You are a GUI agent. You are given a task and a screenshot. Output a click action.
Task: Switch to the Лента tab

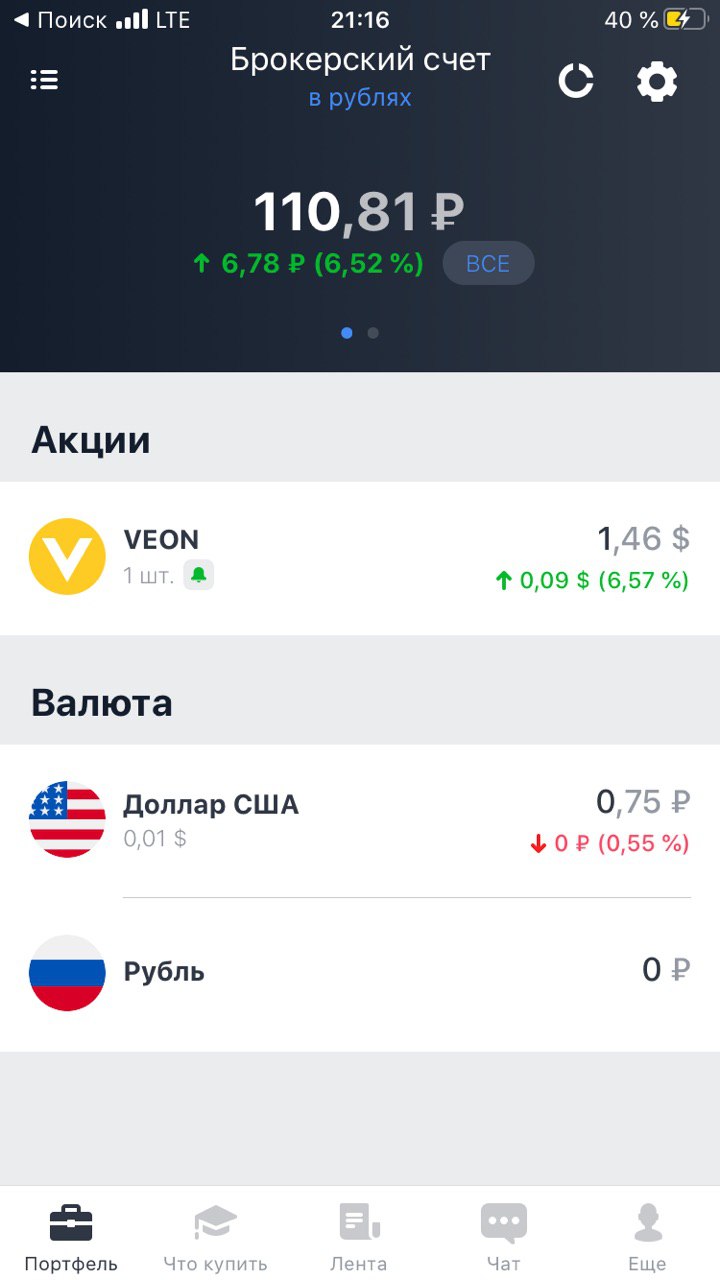click(x=359, y=1236)
